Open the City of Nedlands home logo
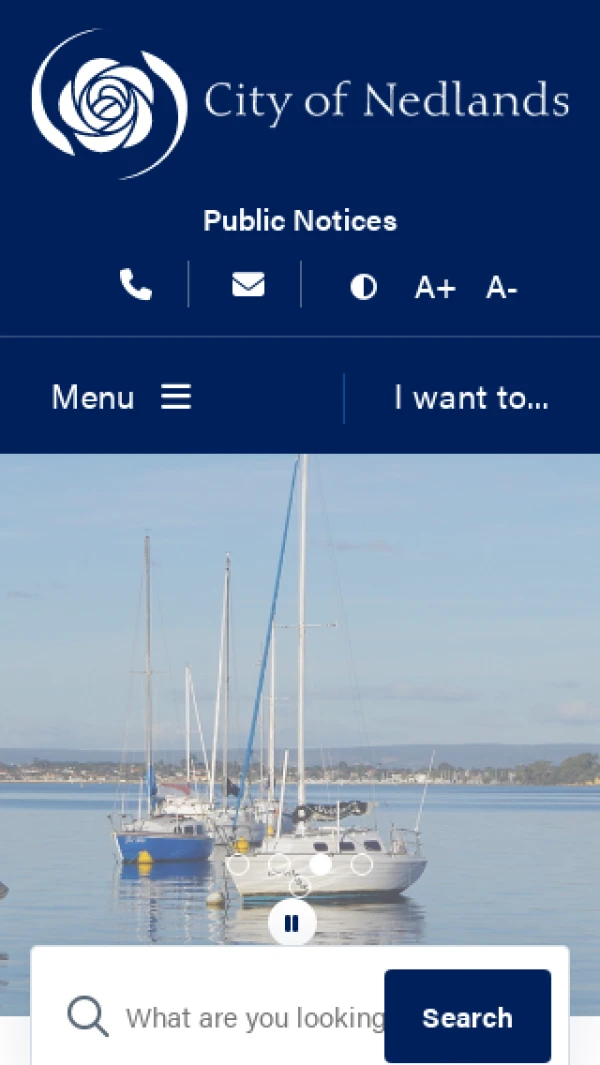This screenshot has width=600, height=1065. 300,103
